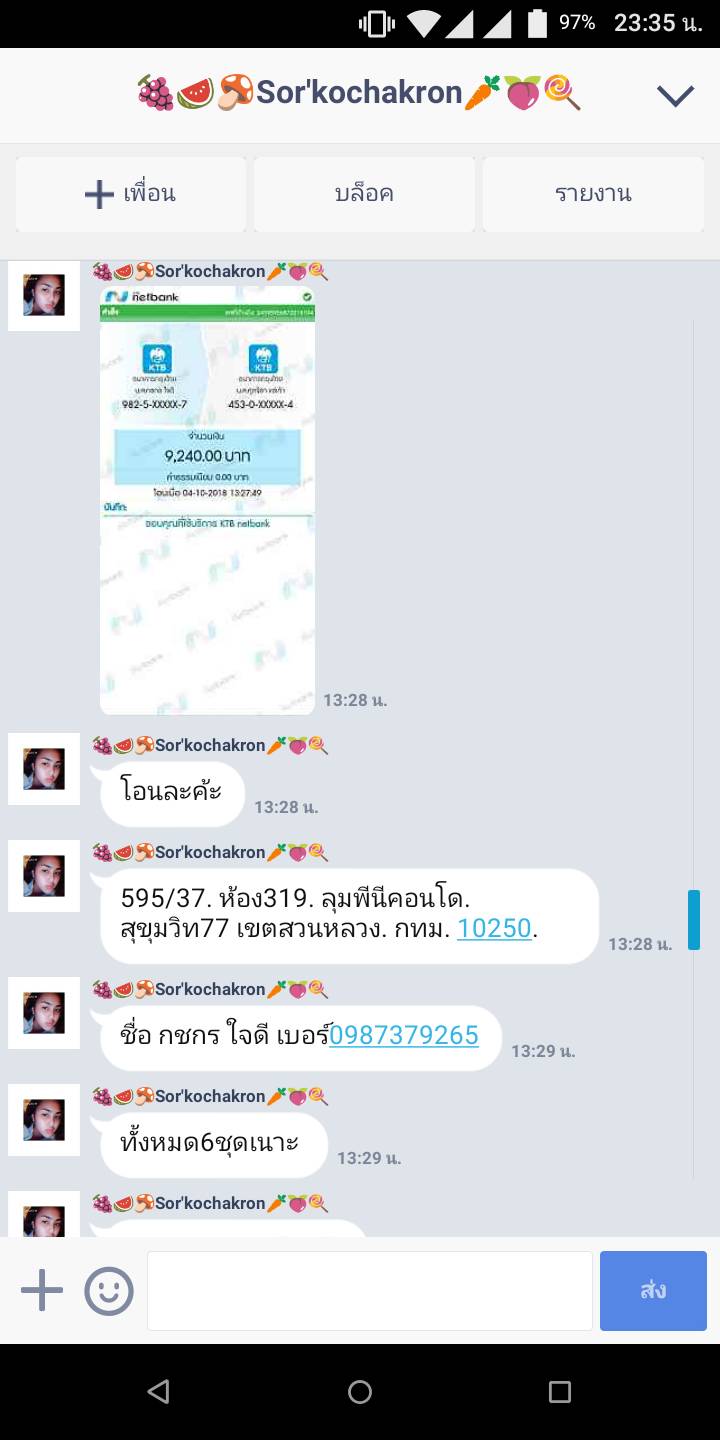
Task: Open sender's avatar beside โอนละค้ะ message
Action: pos(44,769)
